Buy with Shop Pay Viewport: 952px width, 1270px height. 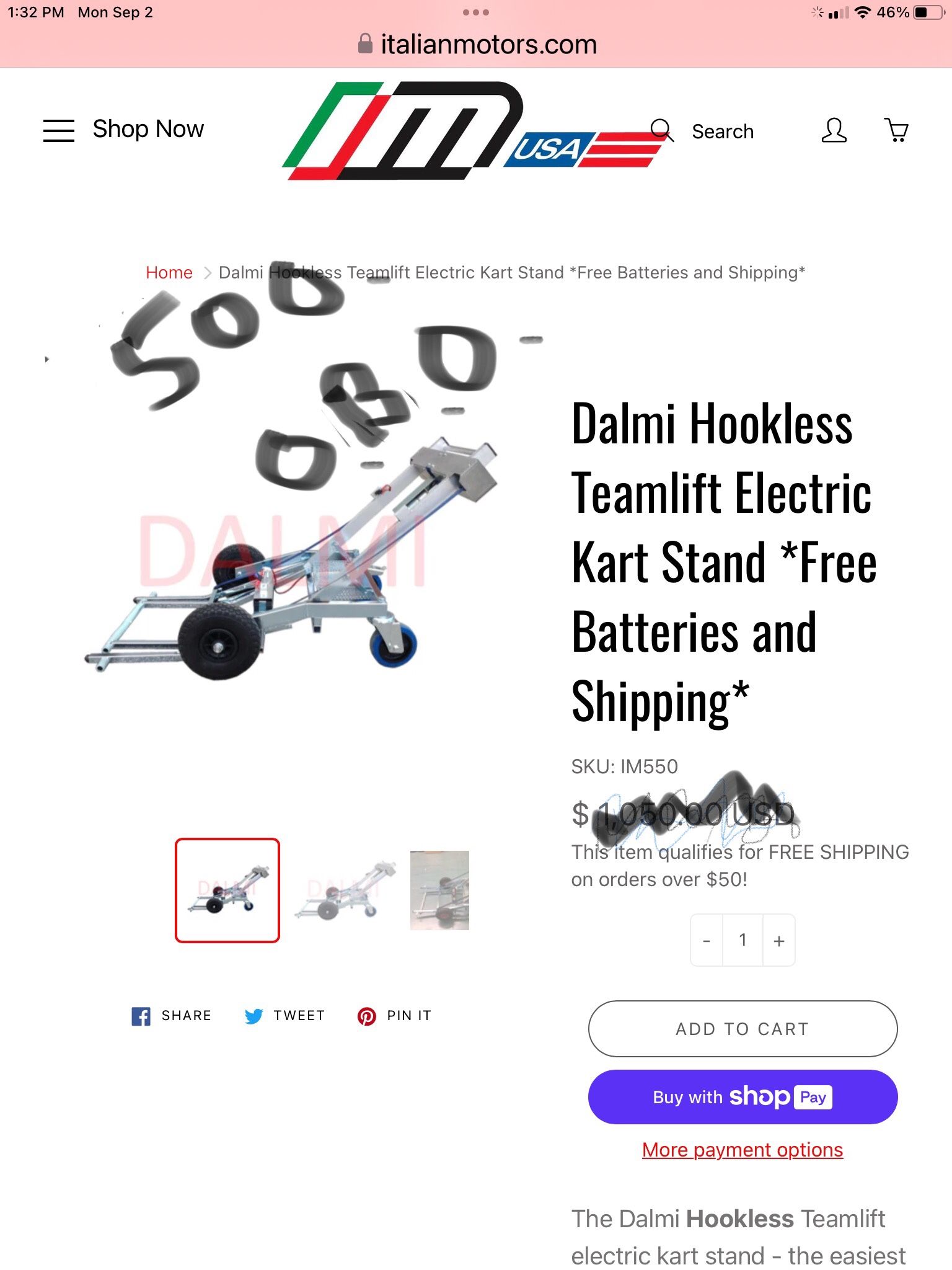coord(743,1097)
